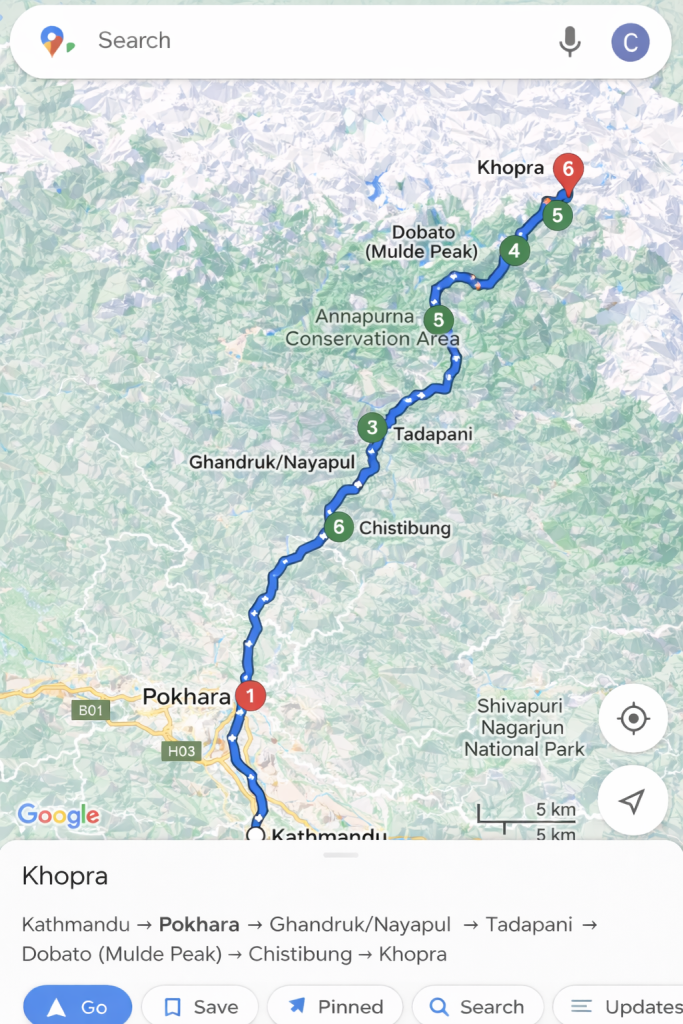Tap the Search chip in the bottom sheet
The image size is (683, 1024).
(x=477, y=1006)
